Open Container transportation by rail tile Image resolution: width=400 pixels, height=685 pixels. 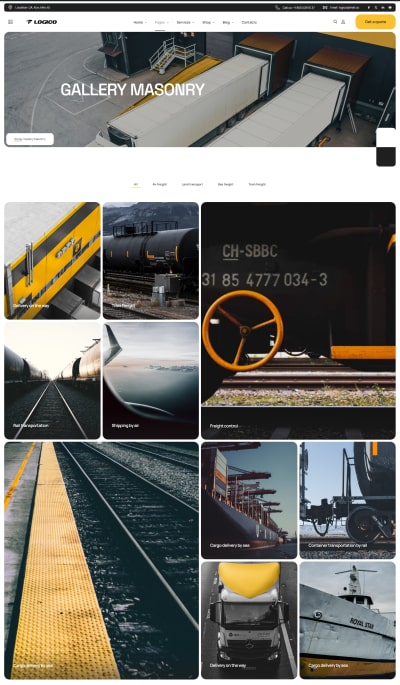click(348, 500)
